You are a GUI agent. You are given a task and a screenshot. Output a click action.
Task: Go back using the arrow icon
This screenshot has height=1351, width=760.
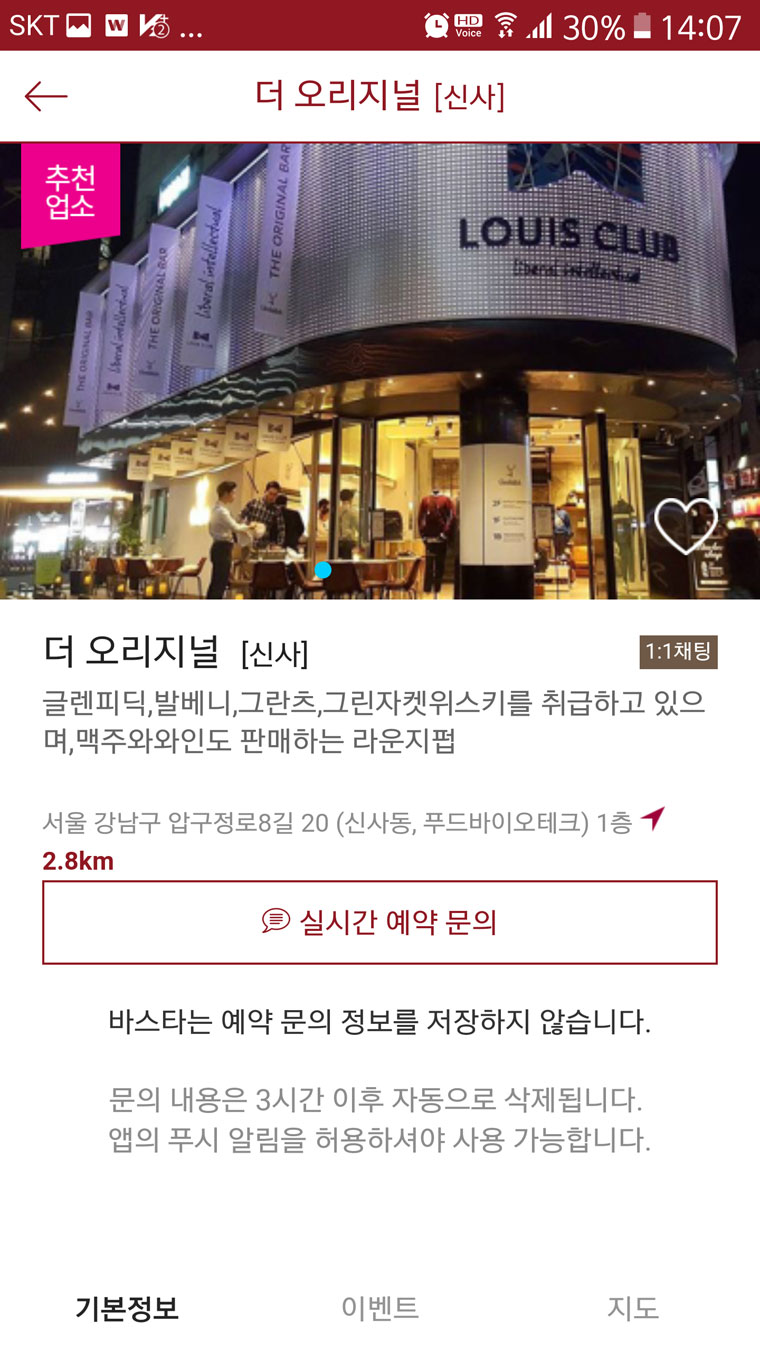click(x=46, y=96)
